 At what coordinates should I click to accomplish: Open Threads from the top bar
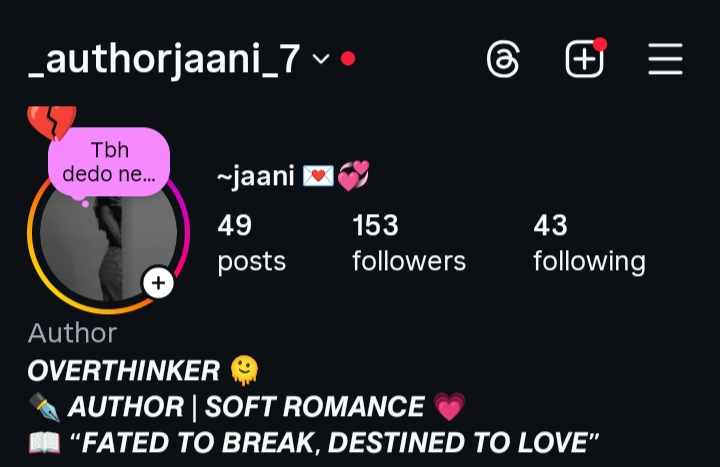pyautogui.click(x=503, y=60)
